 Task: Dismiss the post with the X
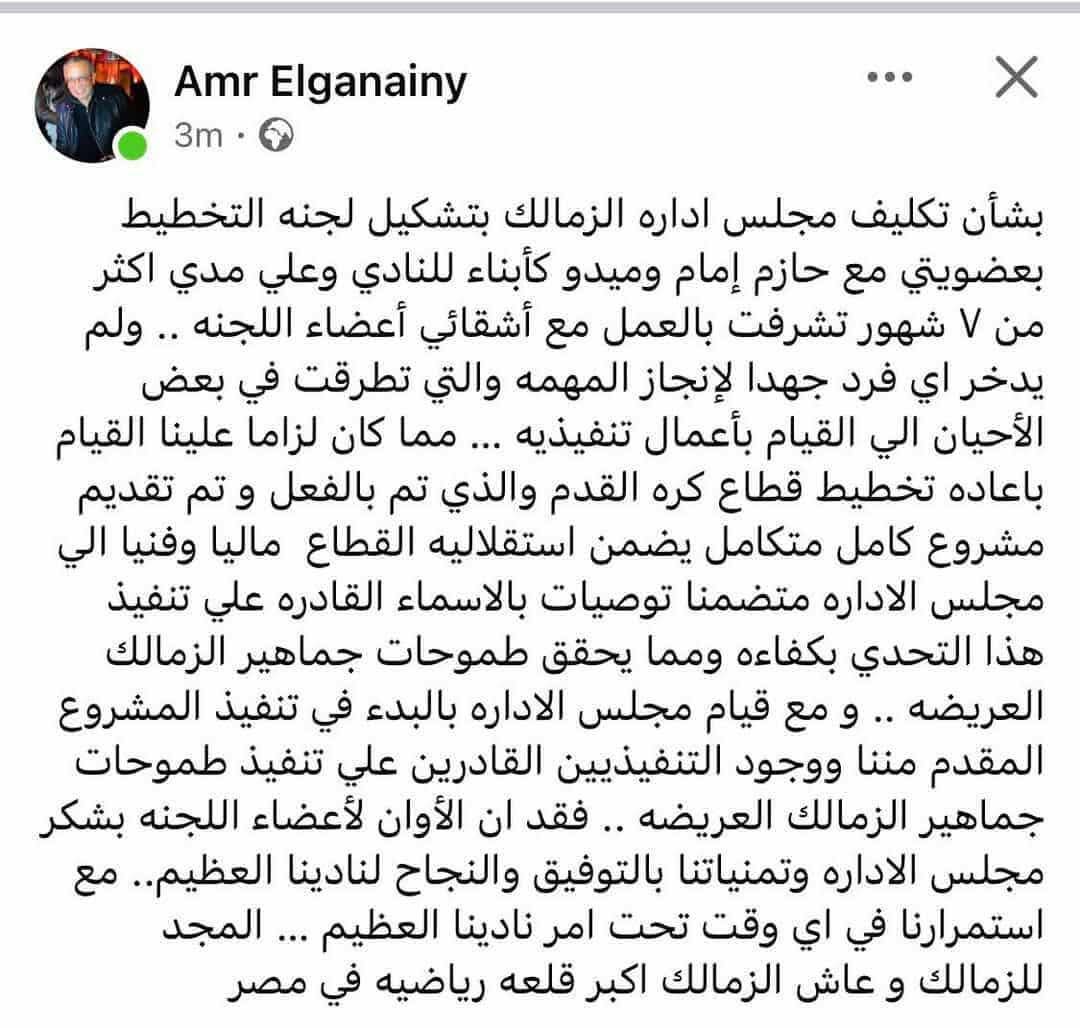coord(1017,79)
